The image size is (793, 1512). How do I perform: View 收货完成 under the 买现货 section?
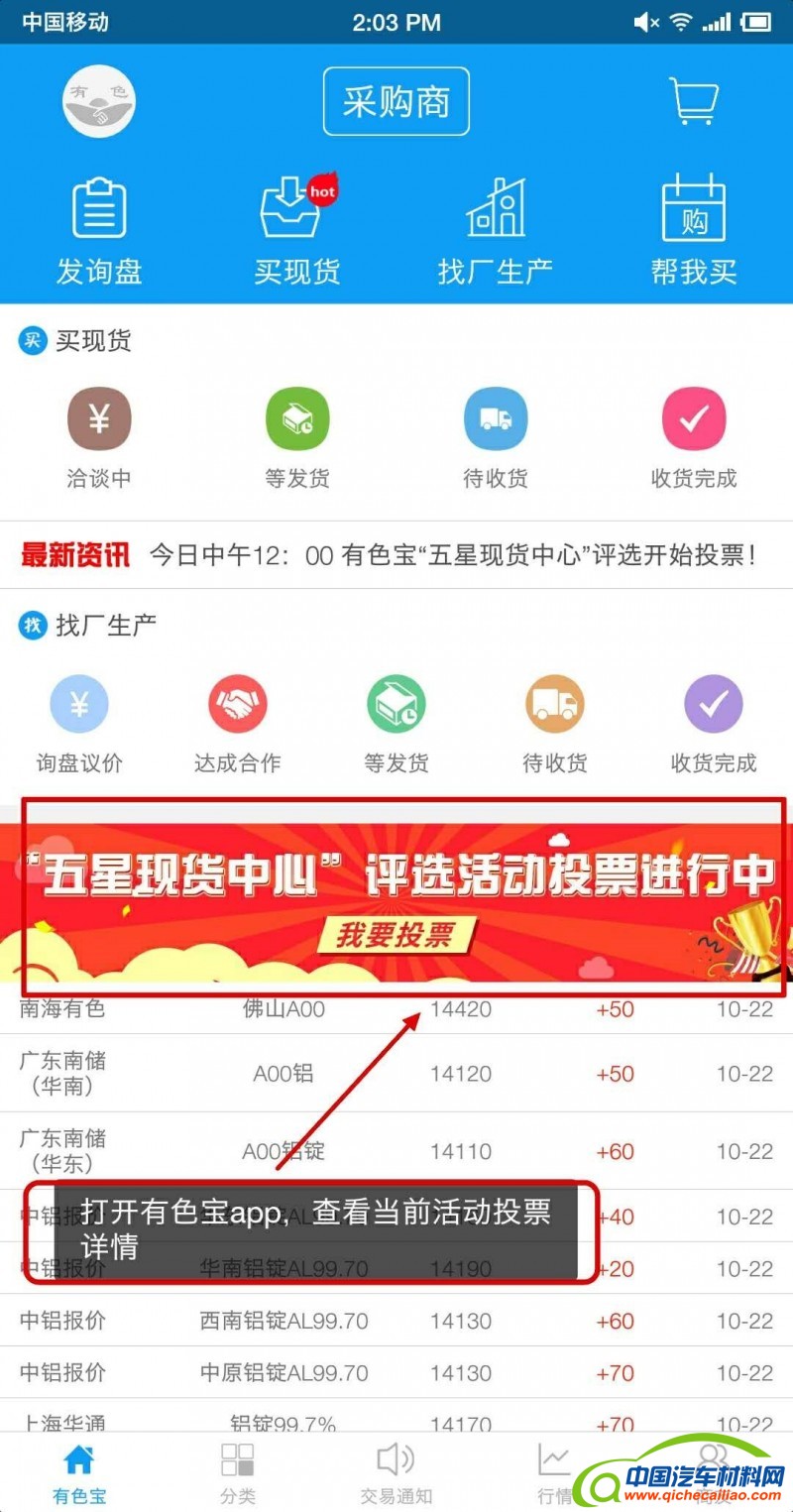pyautogui.click(x=694, y=436)
